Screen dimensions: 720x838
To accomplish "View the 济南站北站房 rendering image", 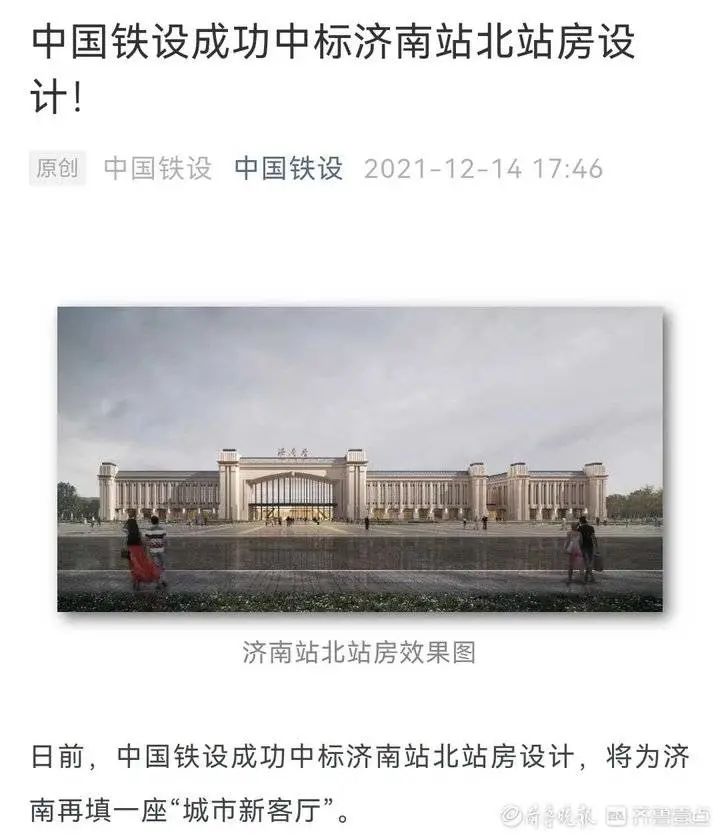I will [360, 459].
